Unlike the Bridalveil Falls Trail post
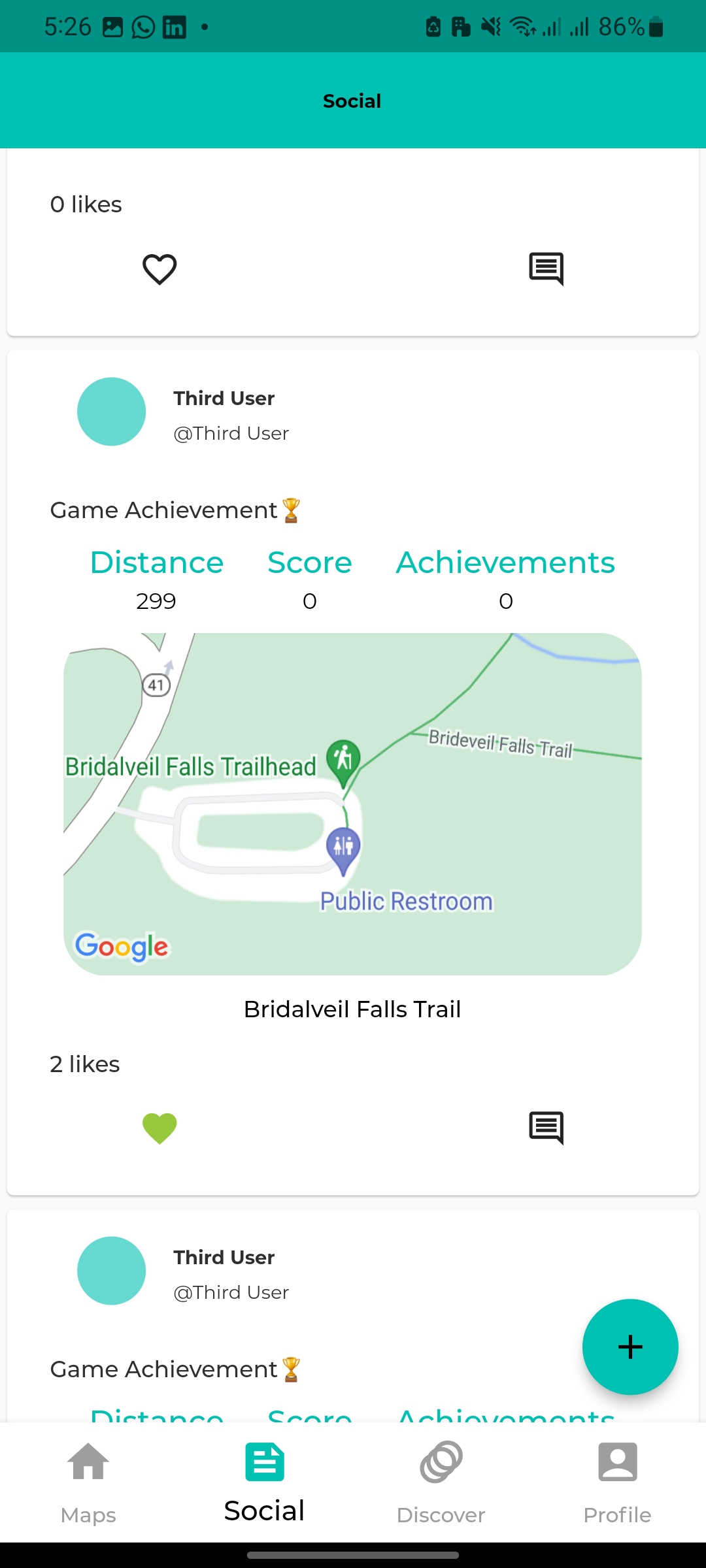 (160, 1128)
